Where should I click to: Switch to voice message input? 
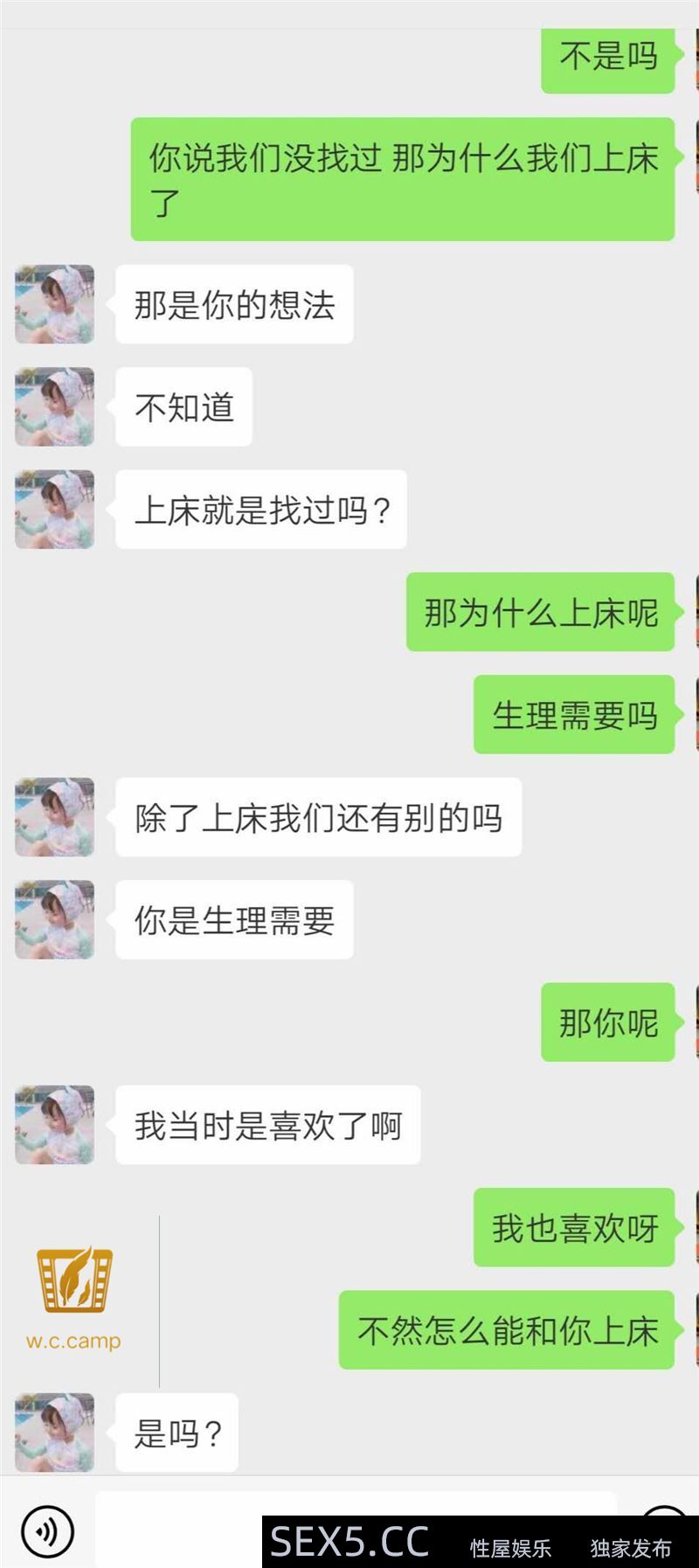pos(47,1531)
